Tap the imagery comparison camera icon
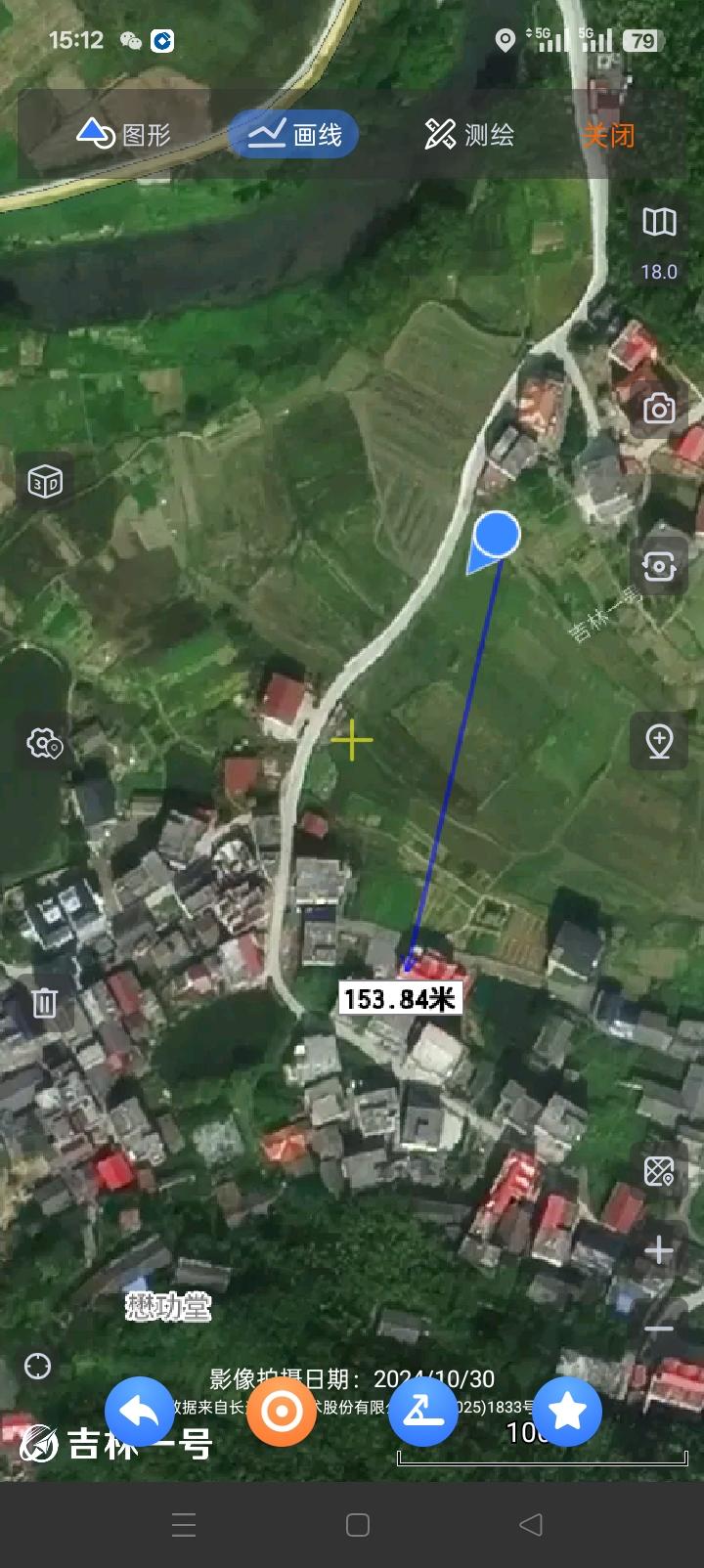The height and width of the screenshot is (1568, 704). pyautogui.click(x=660, y=565)
